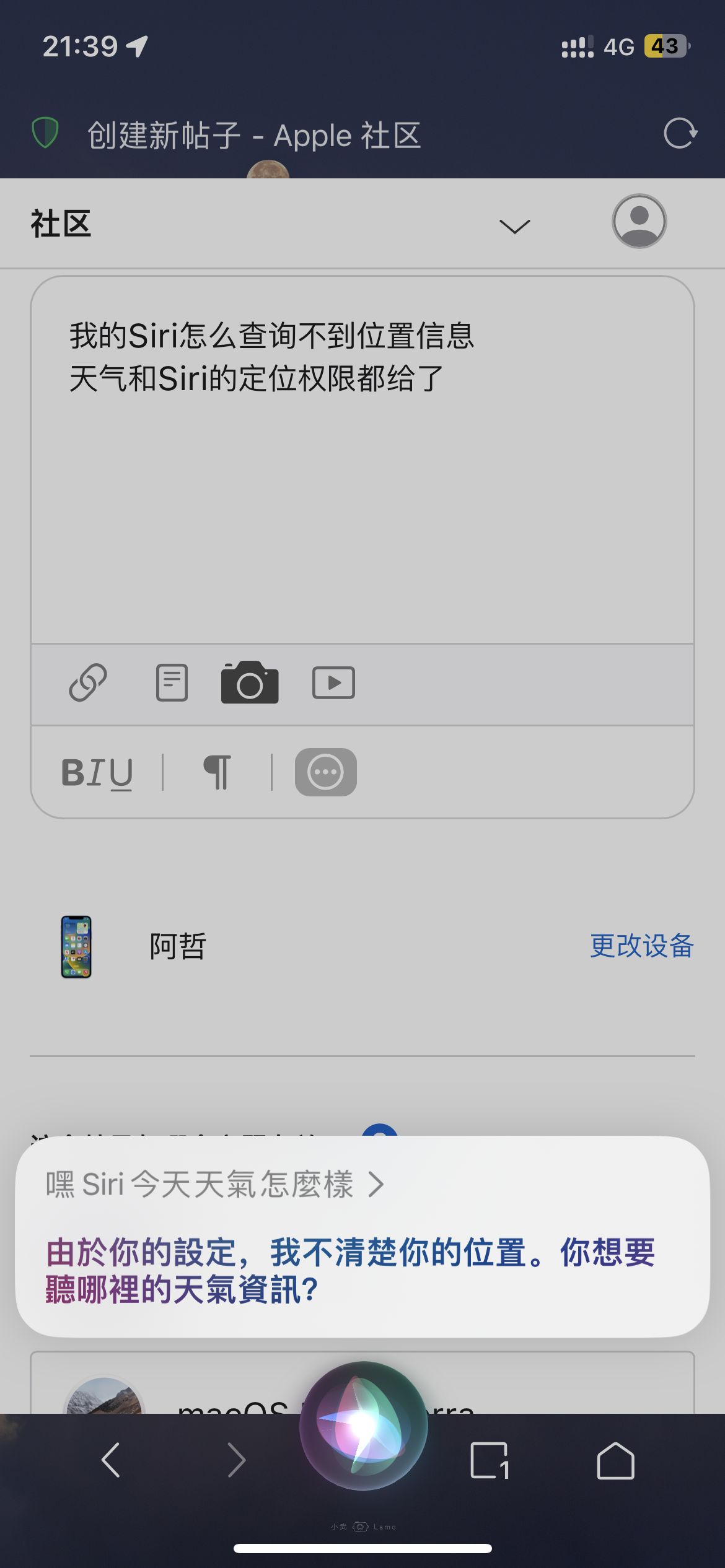Open the document attachment icon
This screenshot has width=725, height=1568.
pyautogui.click(x=172, y=682)
